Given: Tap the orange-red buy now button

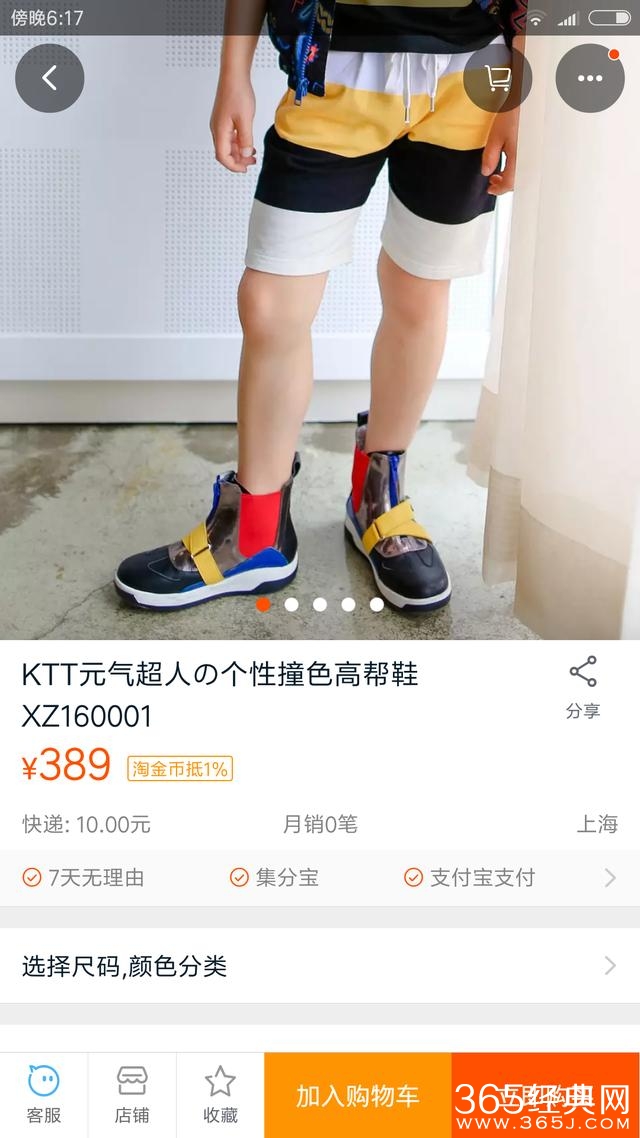Looking at the screenshot, I should coord(545,1095).
